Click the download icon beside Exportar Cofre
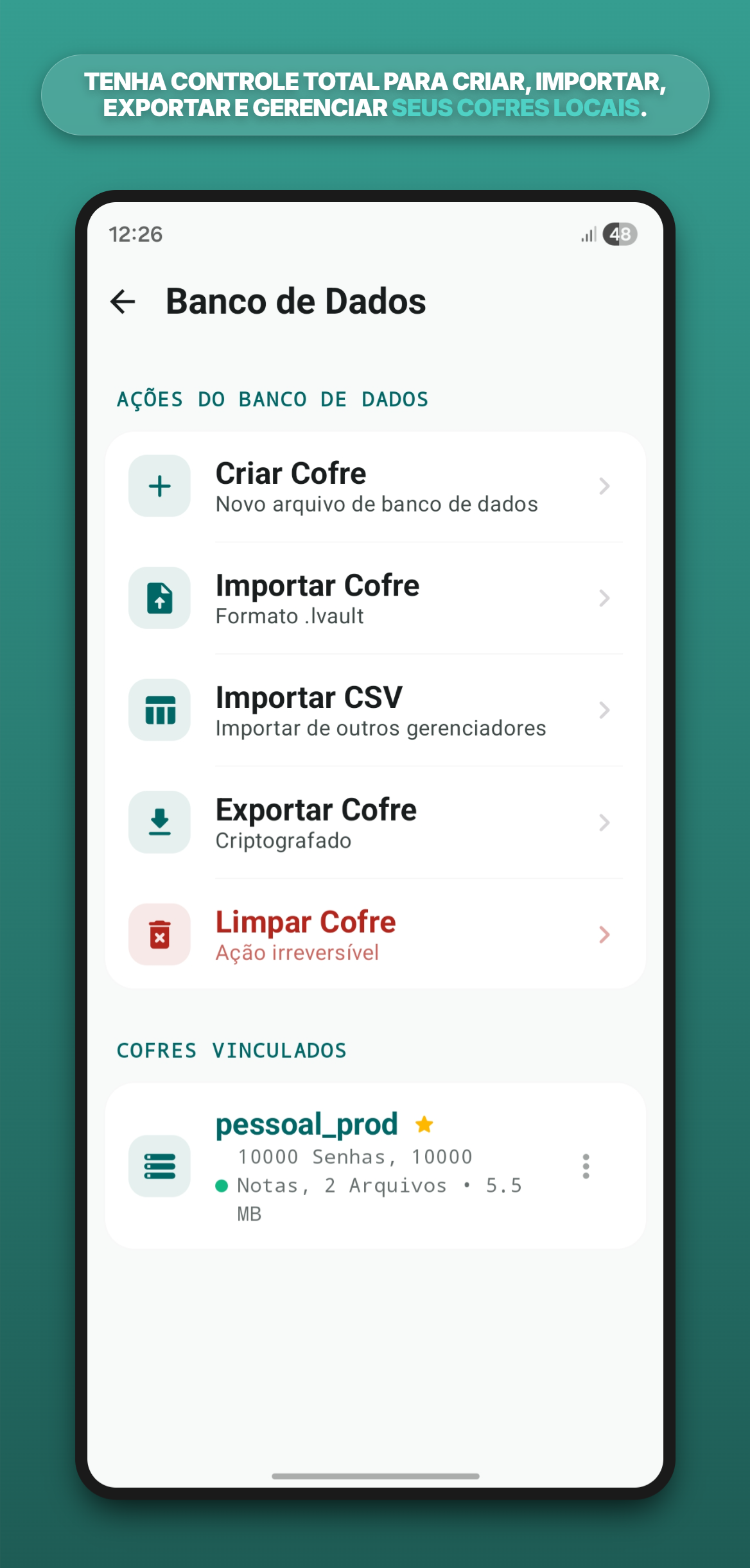 159,822
